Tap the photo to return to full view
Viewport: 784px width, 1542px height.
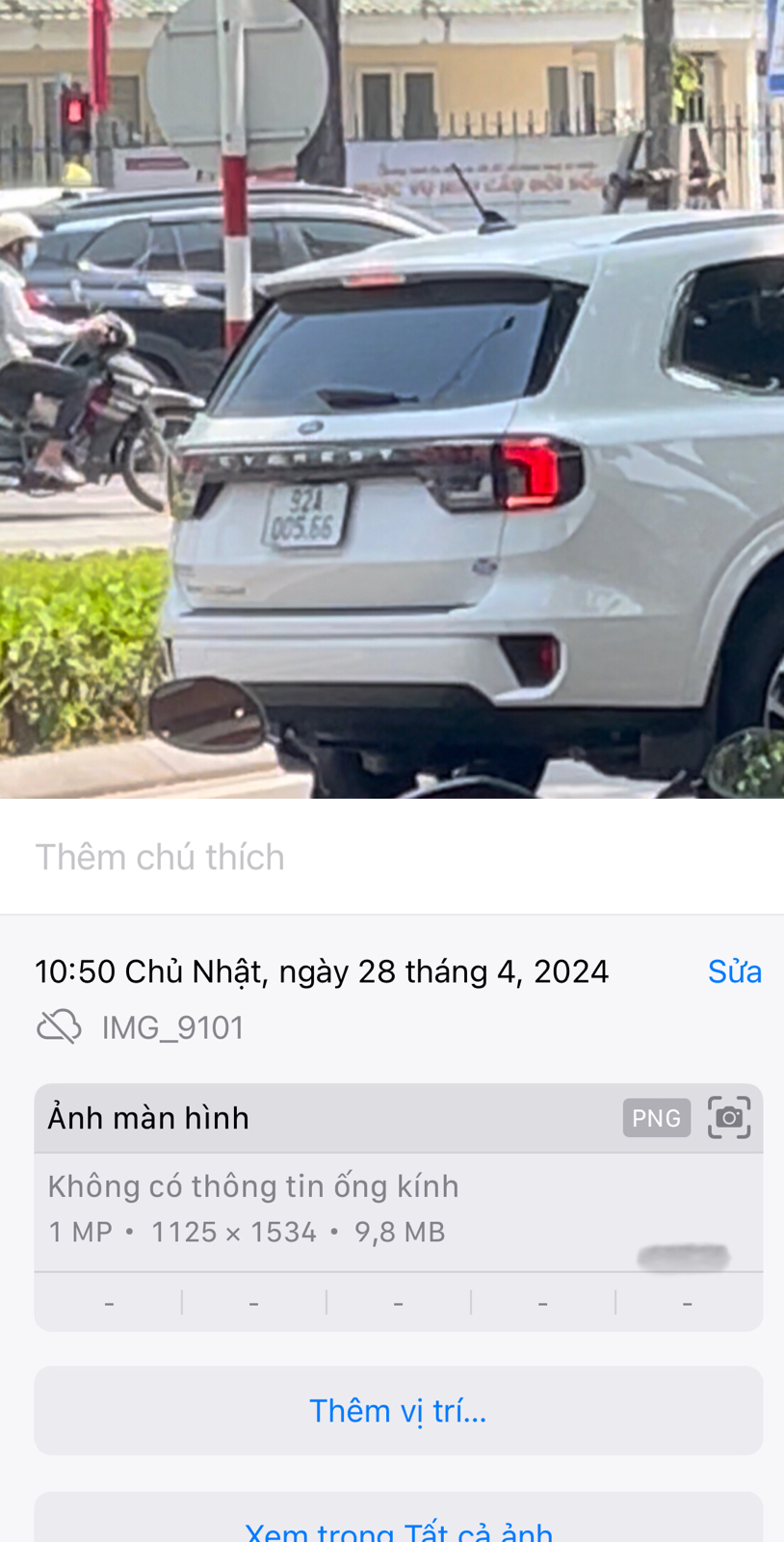[392, 399]
